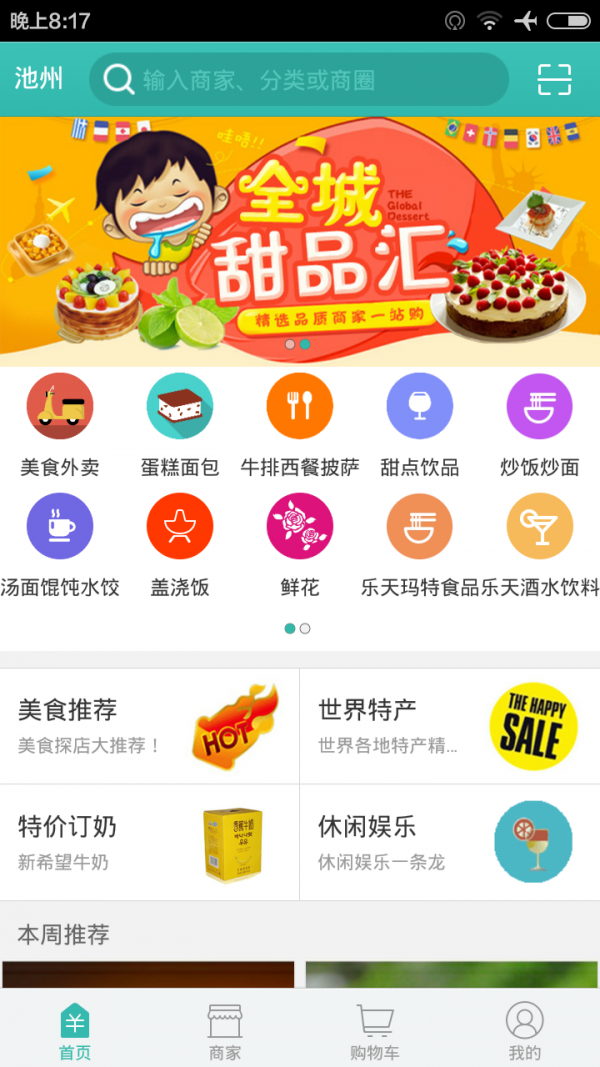This screenshot has width=600, height=1067.
Task: Switch to the 商家 tab
Action: tap(225, 1030)
